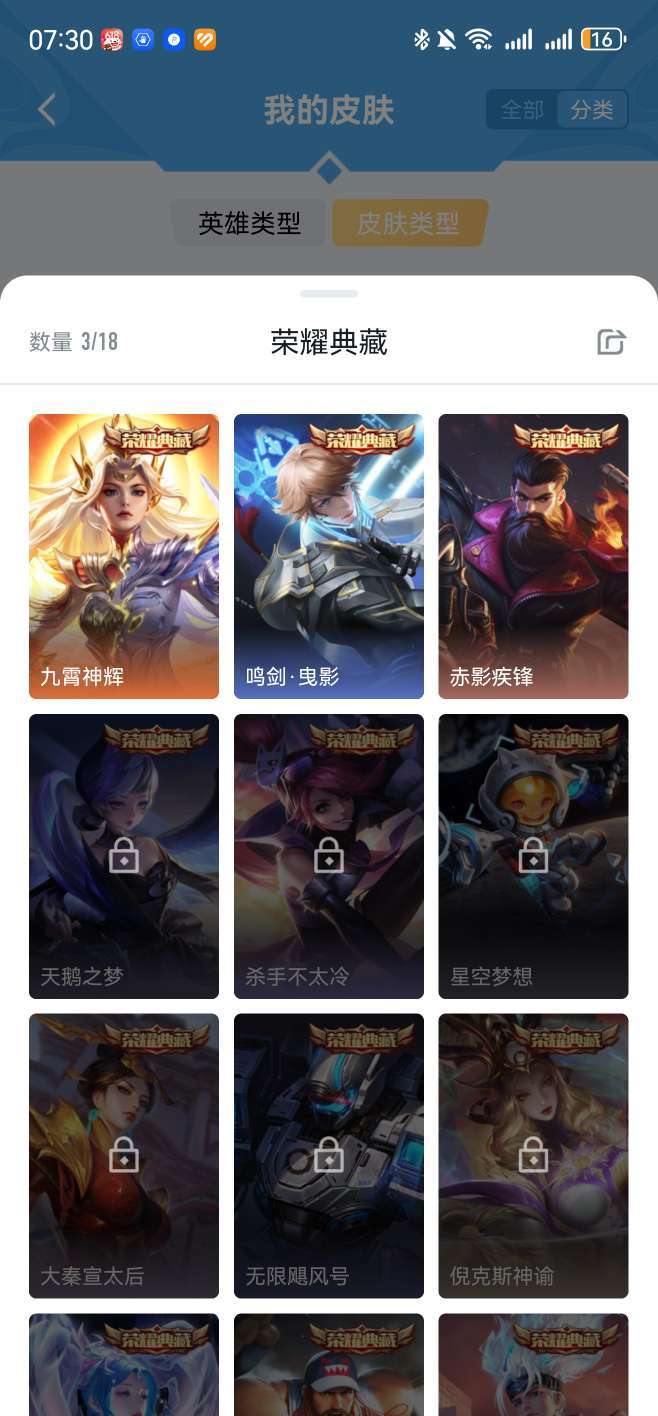Open the 鸣剑·曳影 skin card
The image size is (658, 1416).
(329, 556)
